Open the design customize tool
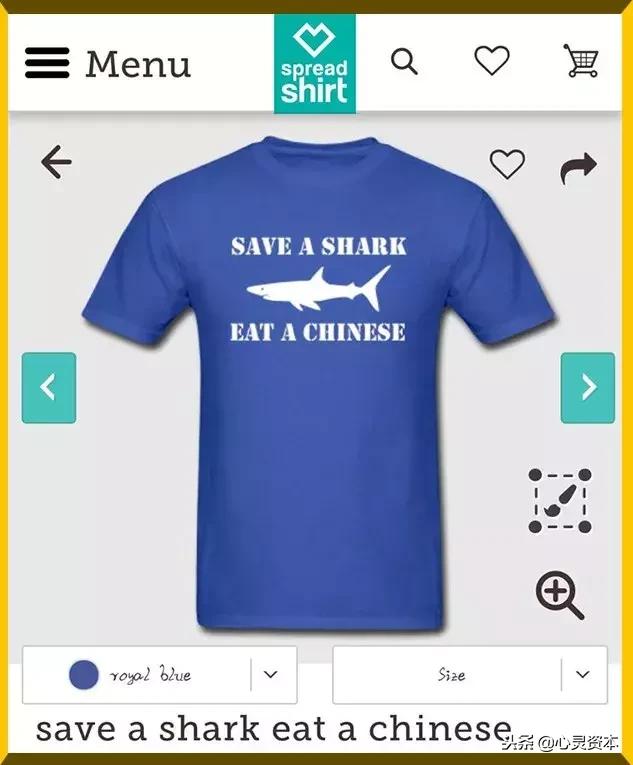Image resolution: width=633 pixels, height=765 pixels. 560,499
